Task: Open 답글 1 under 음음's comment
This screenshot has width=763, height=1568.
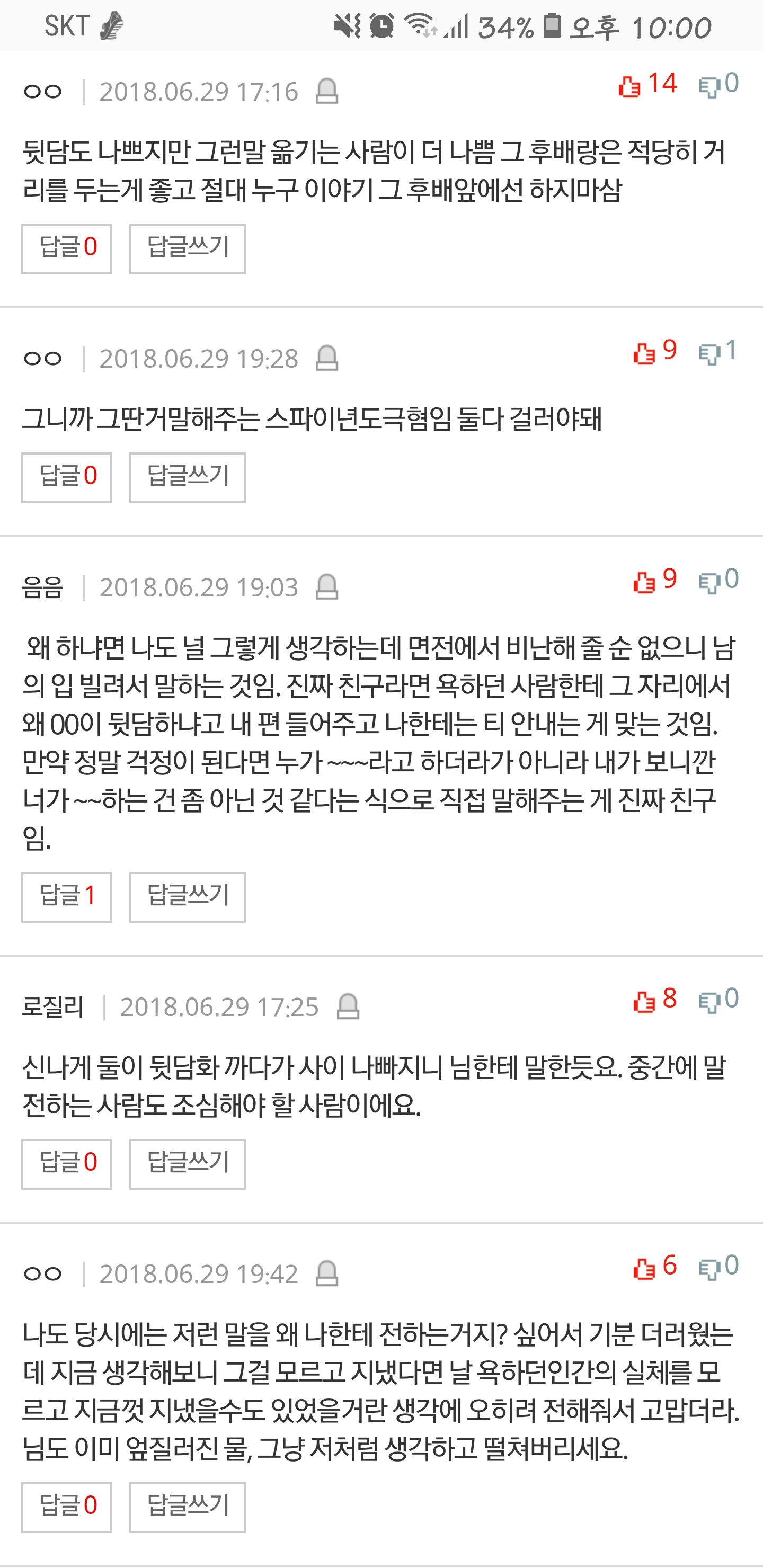Action: pos(67,897)
